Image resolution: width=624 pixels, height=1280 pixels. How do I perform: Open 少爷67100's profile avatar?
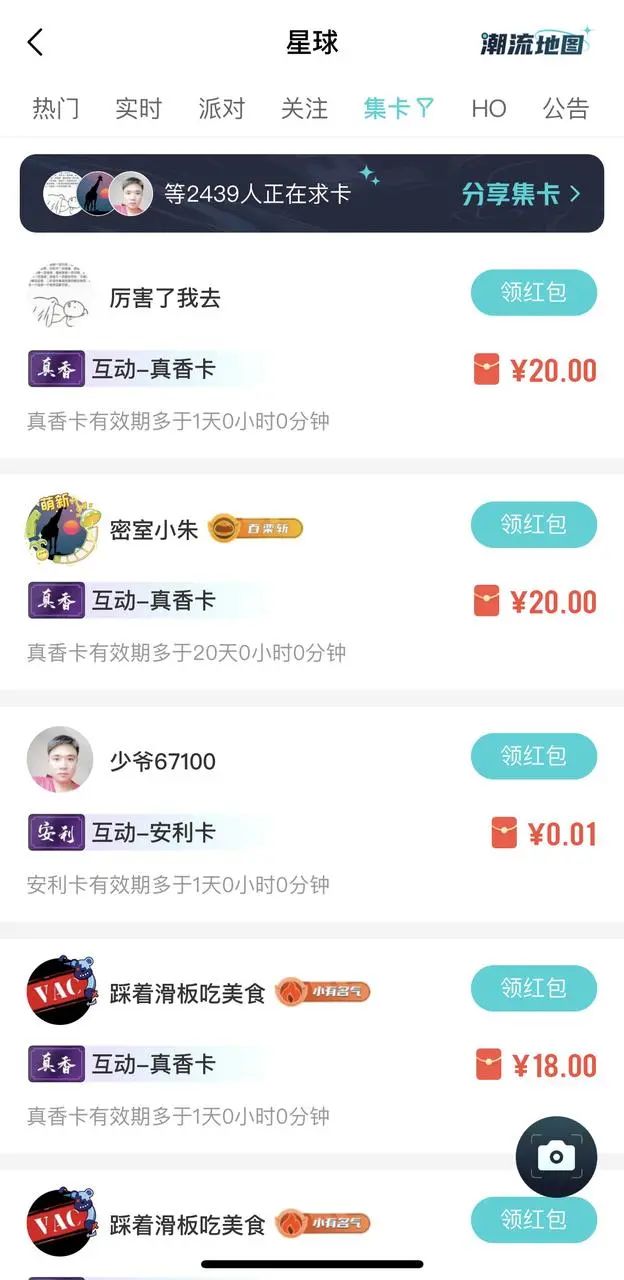[x=60, y=760]
